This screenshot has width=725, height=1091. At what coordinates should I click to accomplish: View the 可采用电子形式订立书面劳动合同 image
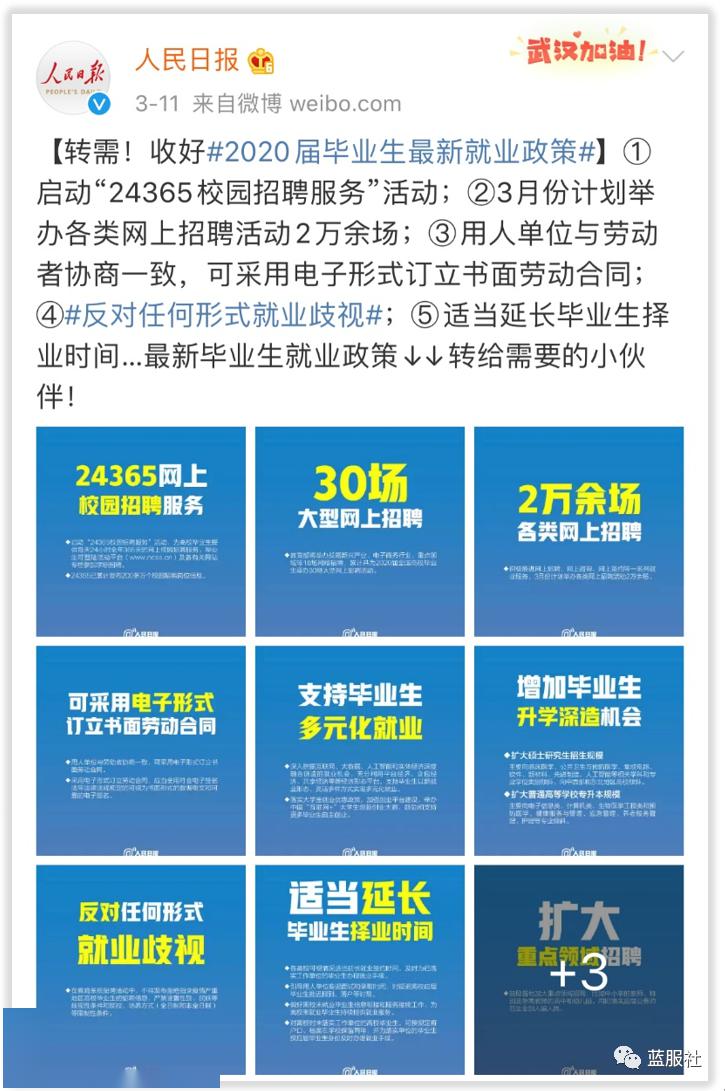click(141, 751)
